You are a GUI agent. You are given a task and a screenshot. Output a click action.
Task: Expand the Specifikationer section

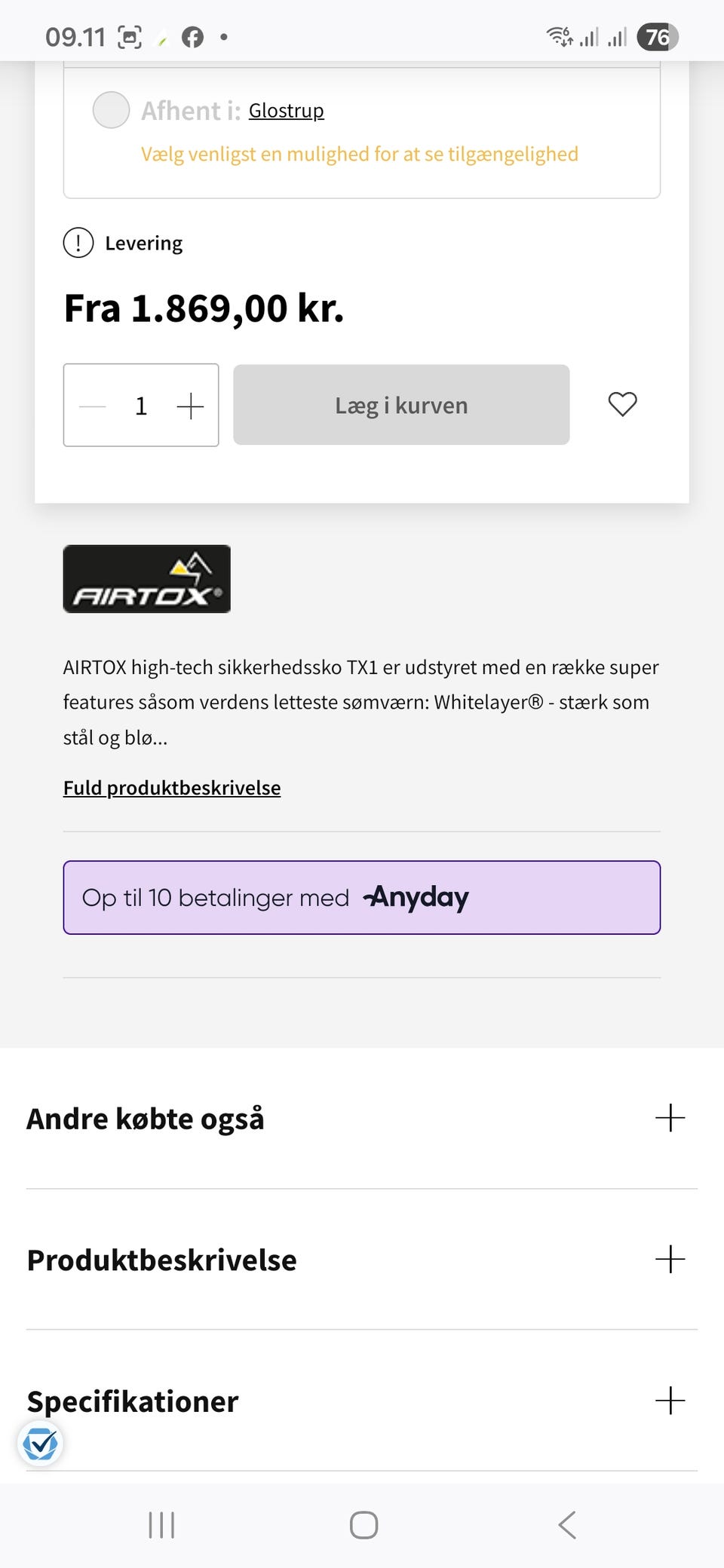(x=670, y=1401)
